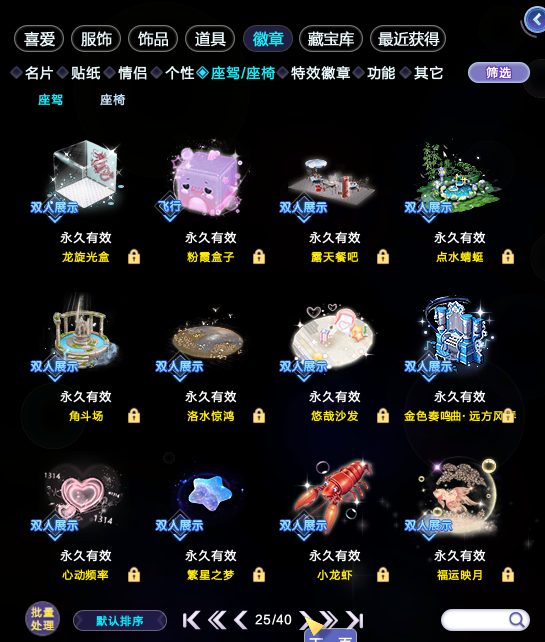Select the 座椅 sub-tab
The image size is (545, 642).
(x=113, y=99)
